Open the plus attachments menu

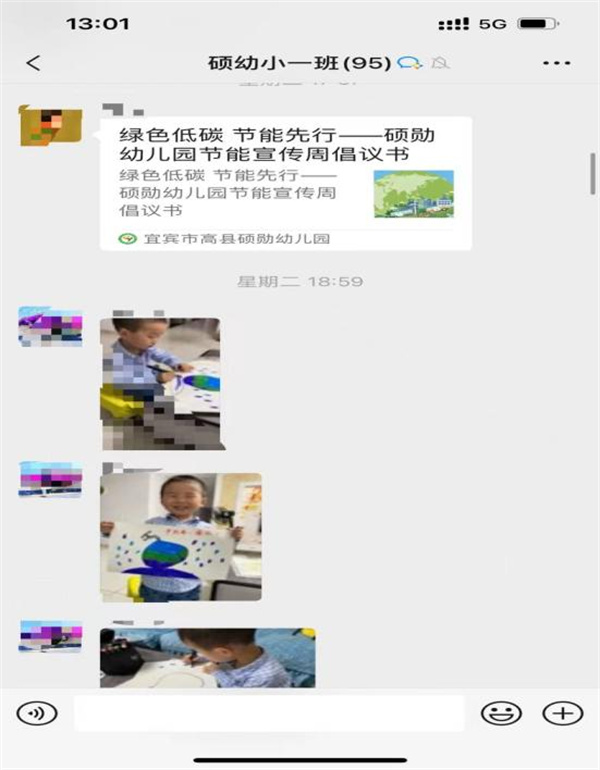click(x=562, y=713)
